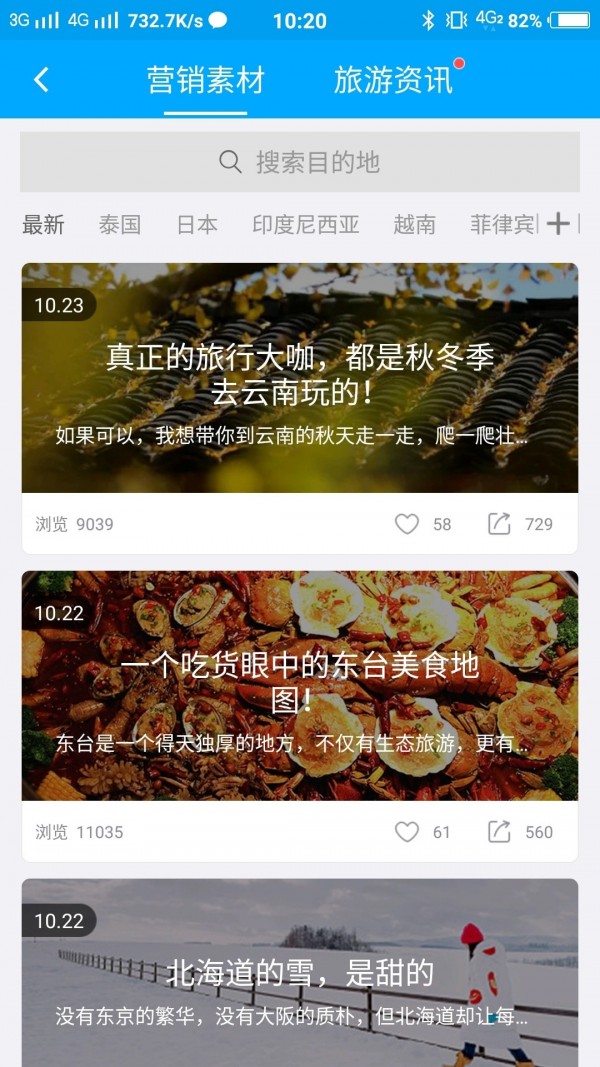Go back using the top-left arrow
The height and width of the screenshot is (1067, 600).
41,80
